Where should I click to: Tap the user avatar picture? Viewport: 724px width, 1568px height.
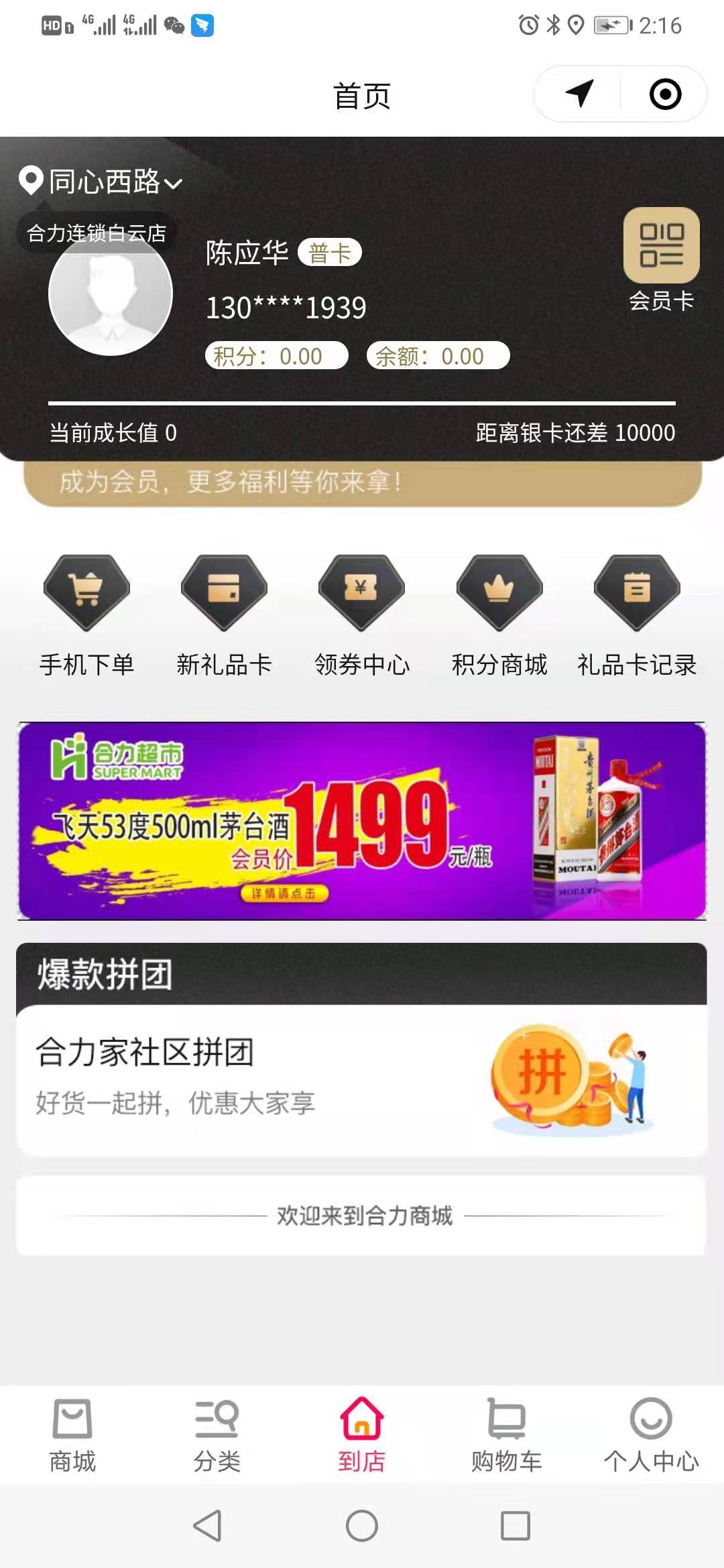[111, 293]
